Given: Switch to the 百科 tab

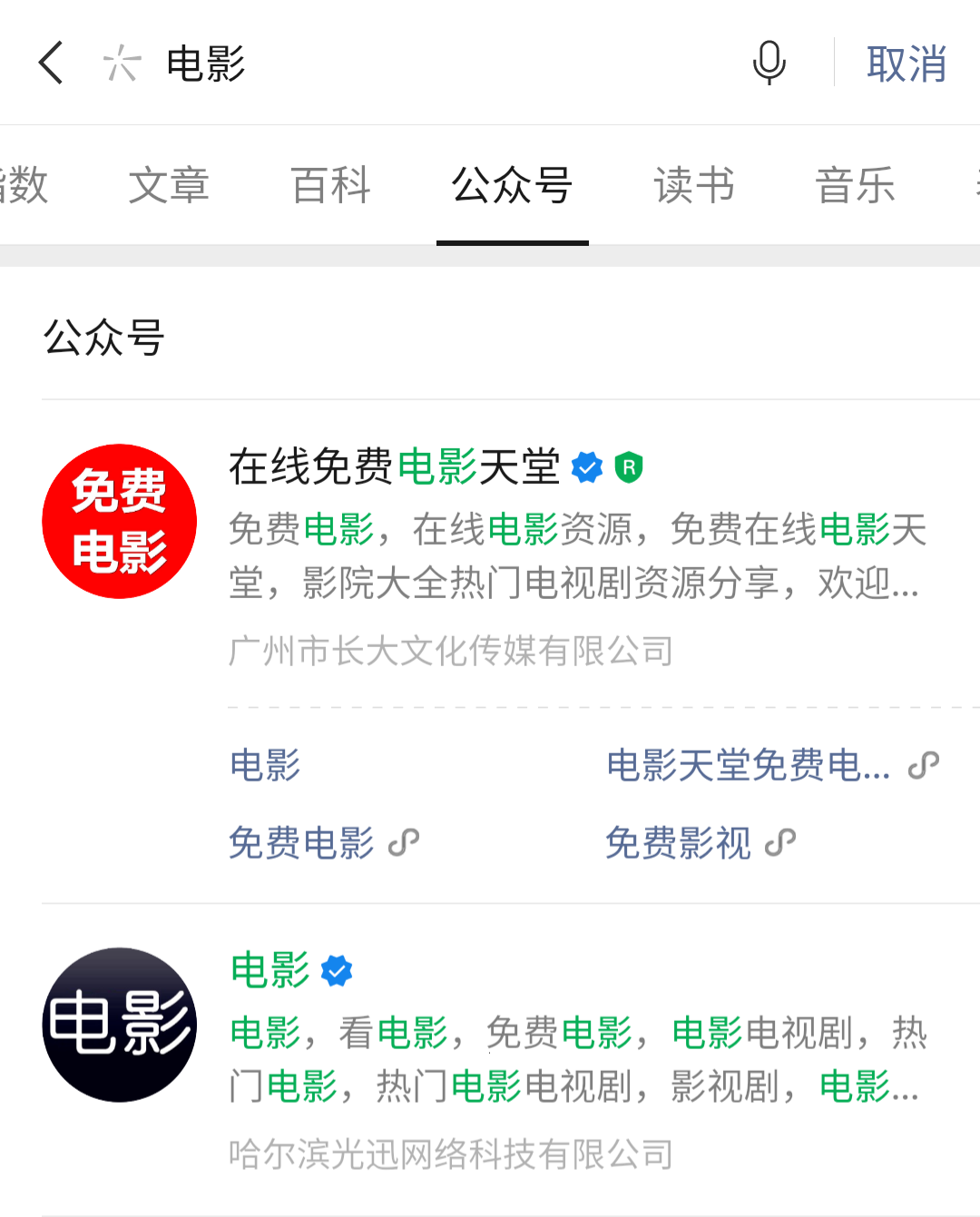Looking at the screenshot, I should [331, 186].
